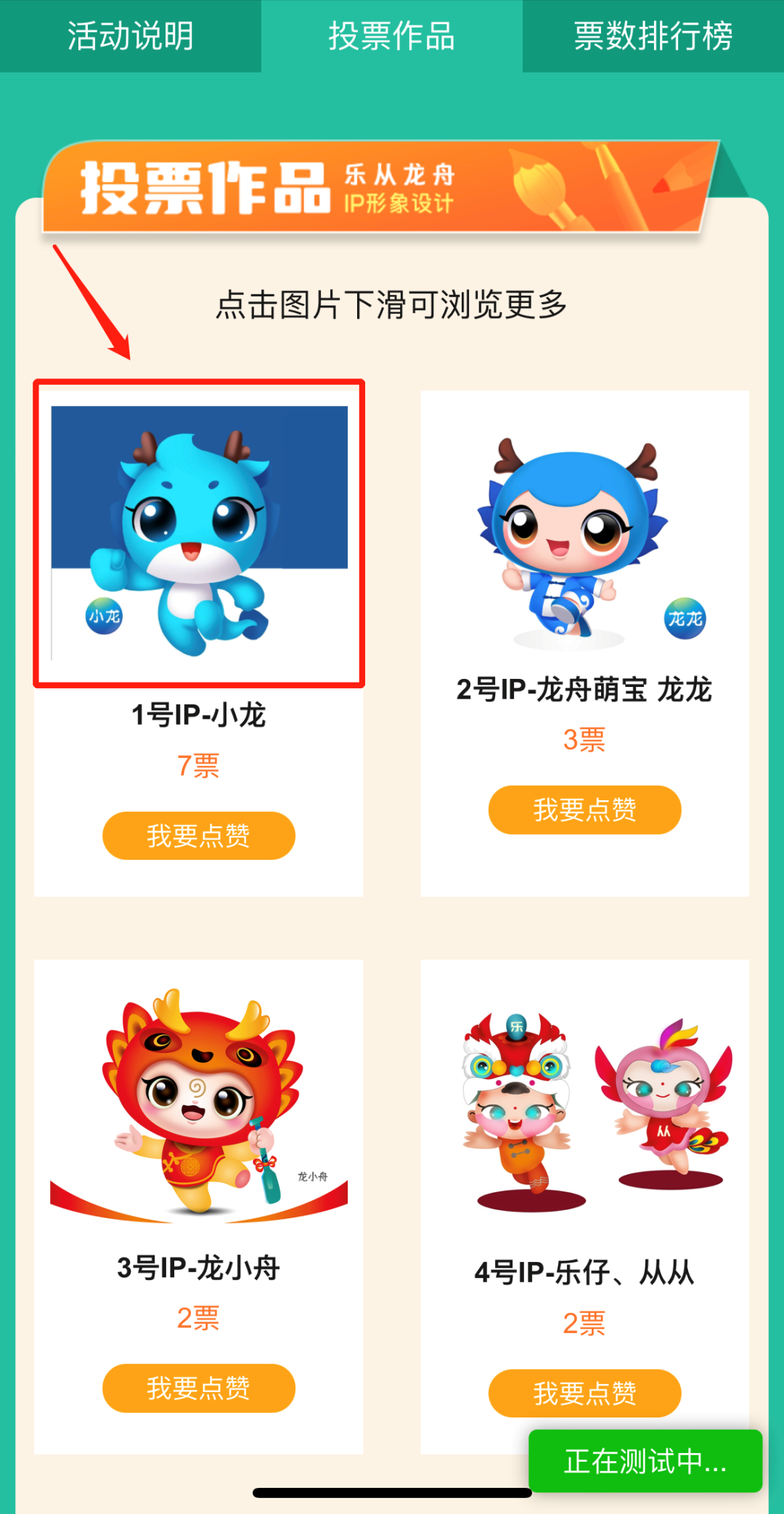
Task: Open the 票数排行榜 tab
Action: click(653, 36)
